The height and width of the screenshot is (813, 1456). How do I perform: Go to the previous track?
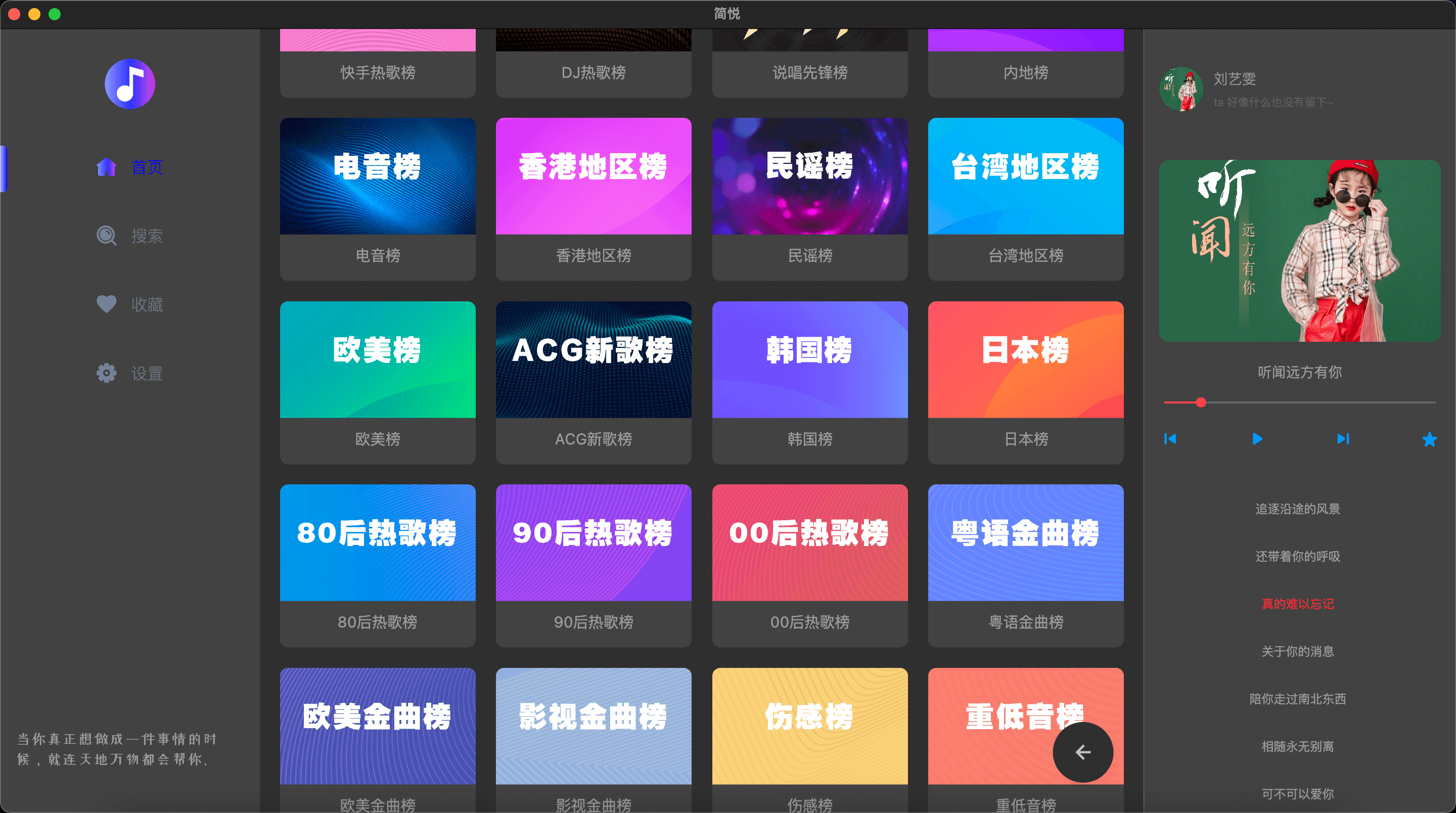pyautogui.click(x=1170, y=439)
